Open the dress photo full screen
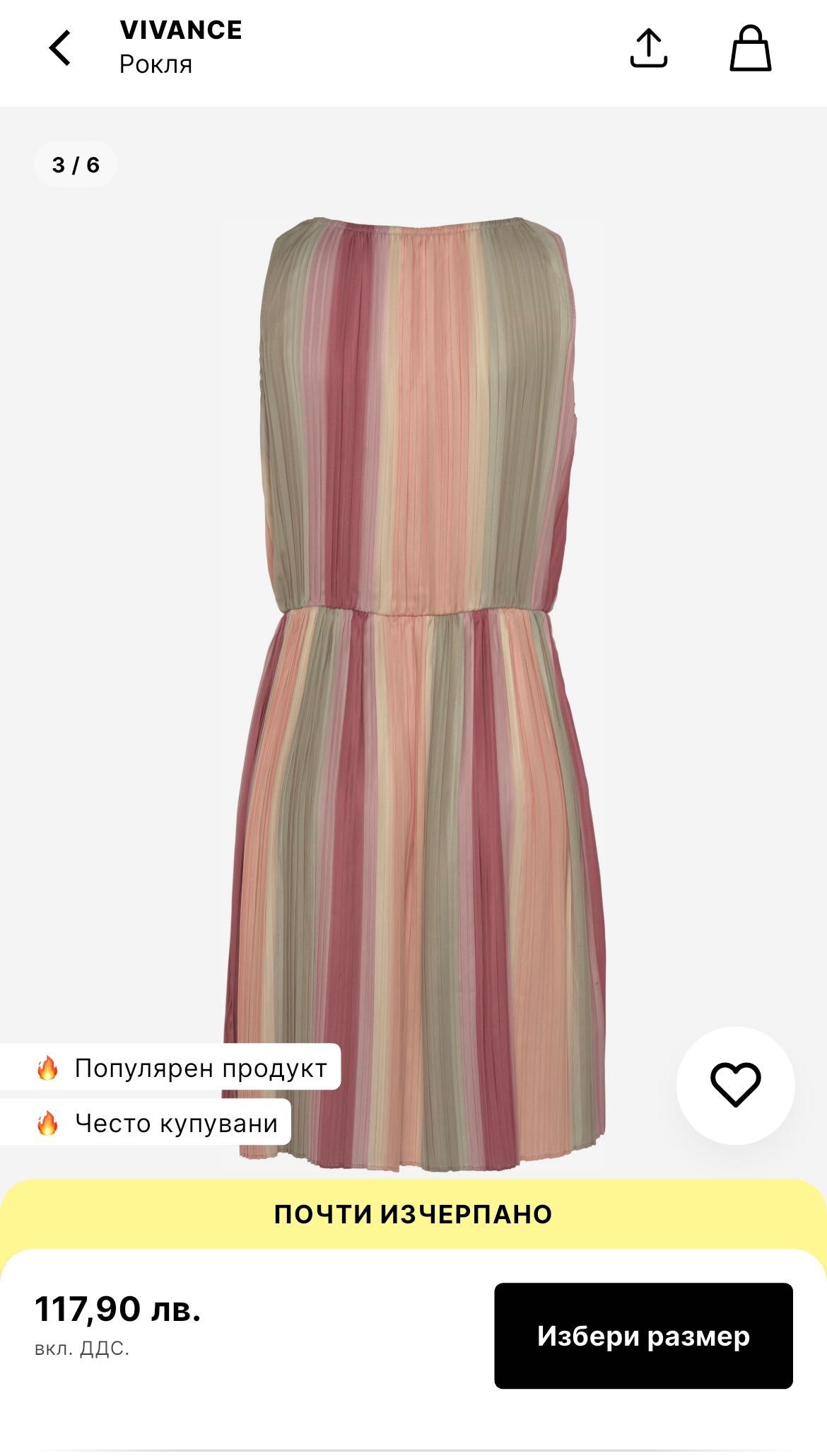The width and height of the screenshot is (827, 1456). [413, 636]
